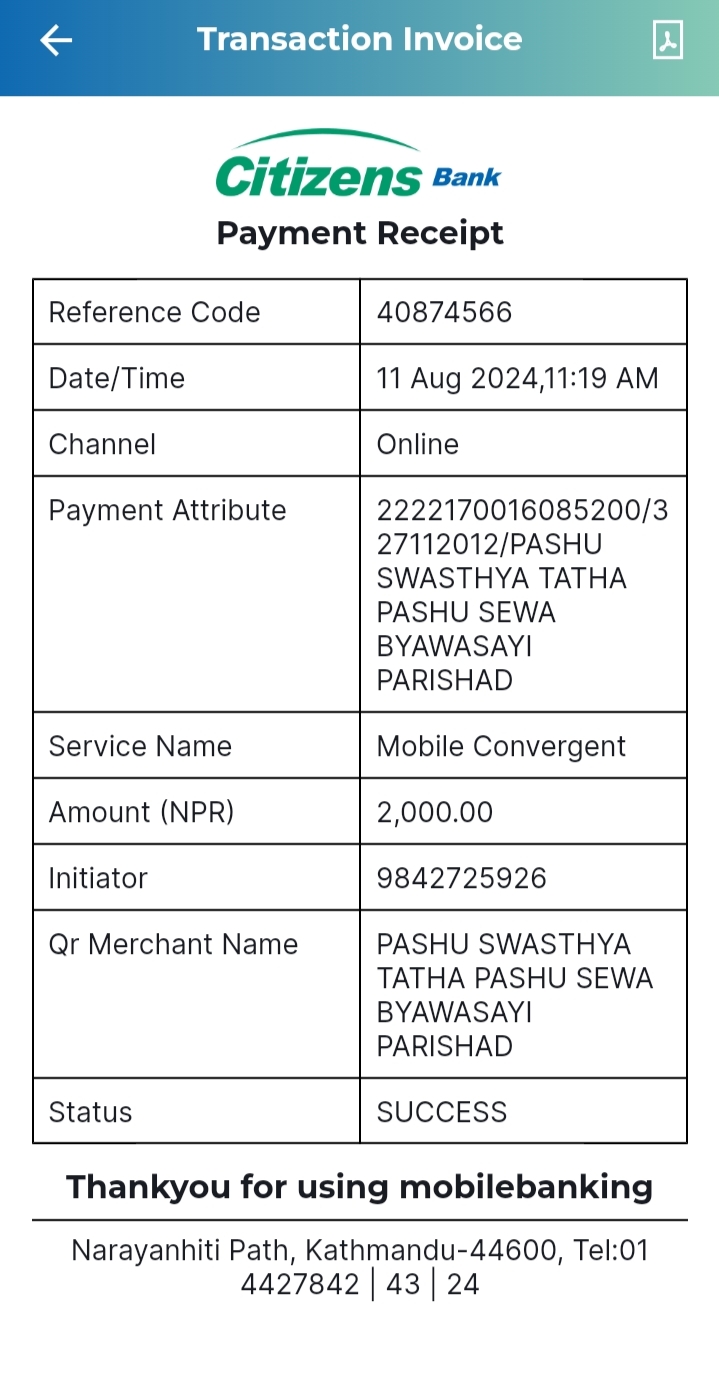Export the invoice as a PDF
The height and width of the screenshot is (1387, 719).
[667, 40]
